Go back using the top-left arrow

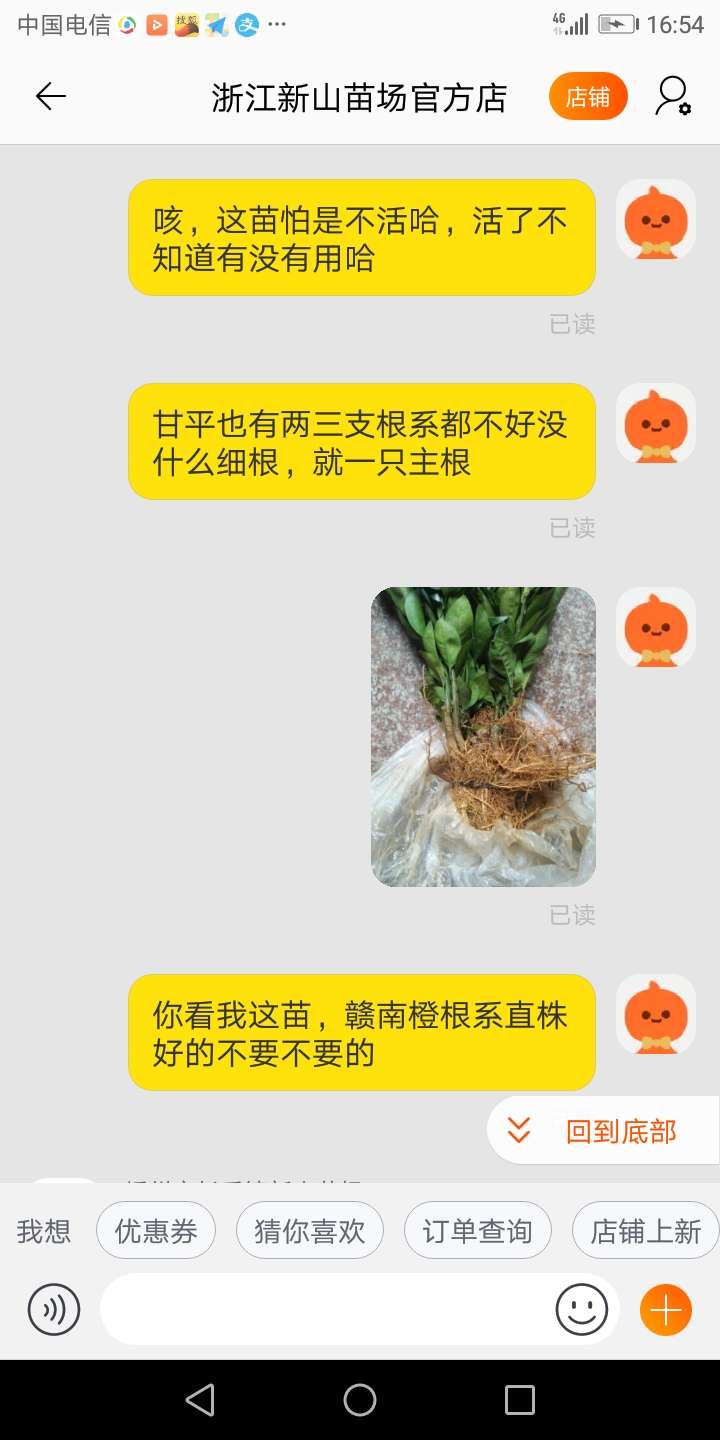pos(50,97)
